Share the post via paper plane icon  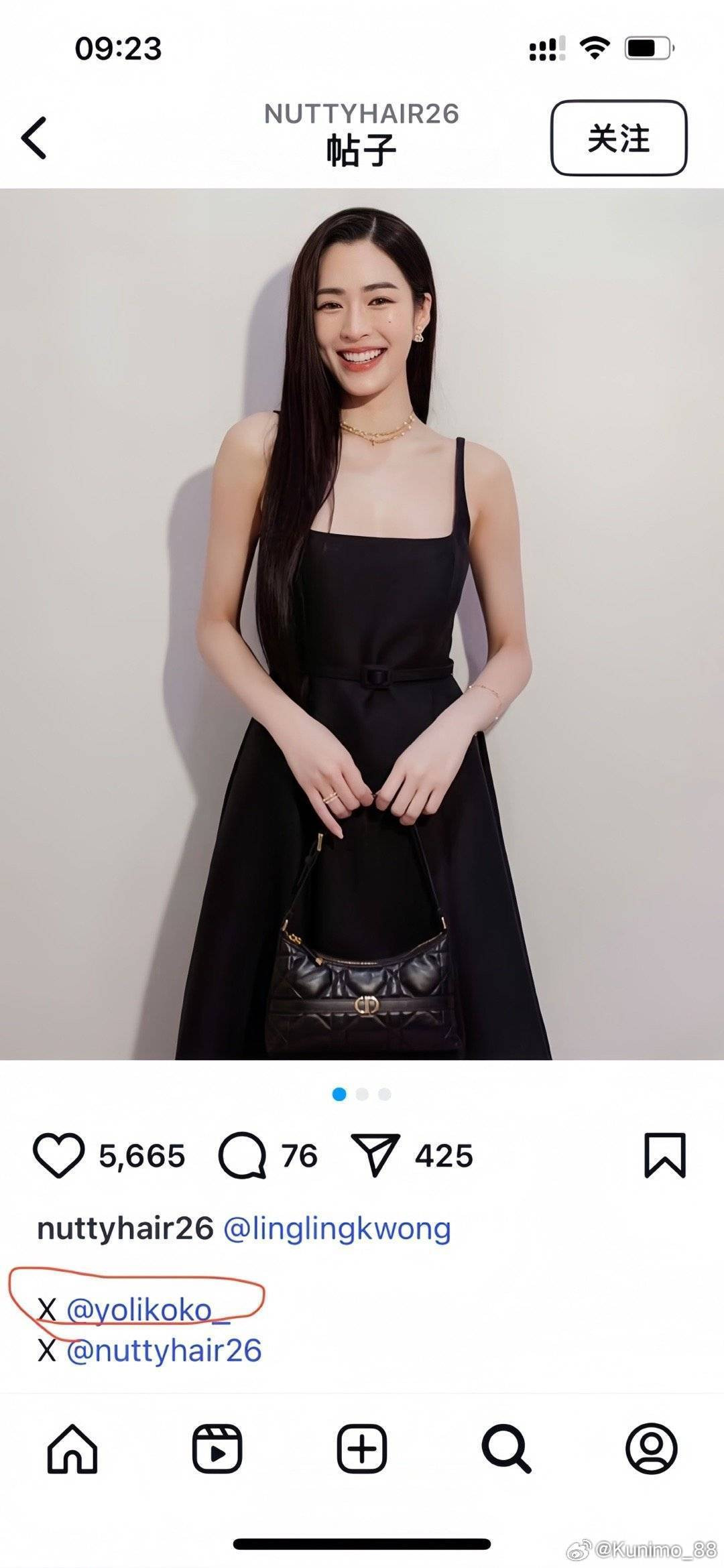point(375,1155)
